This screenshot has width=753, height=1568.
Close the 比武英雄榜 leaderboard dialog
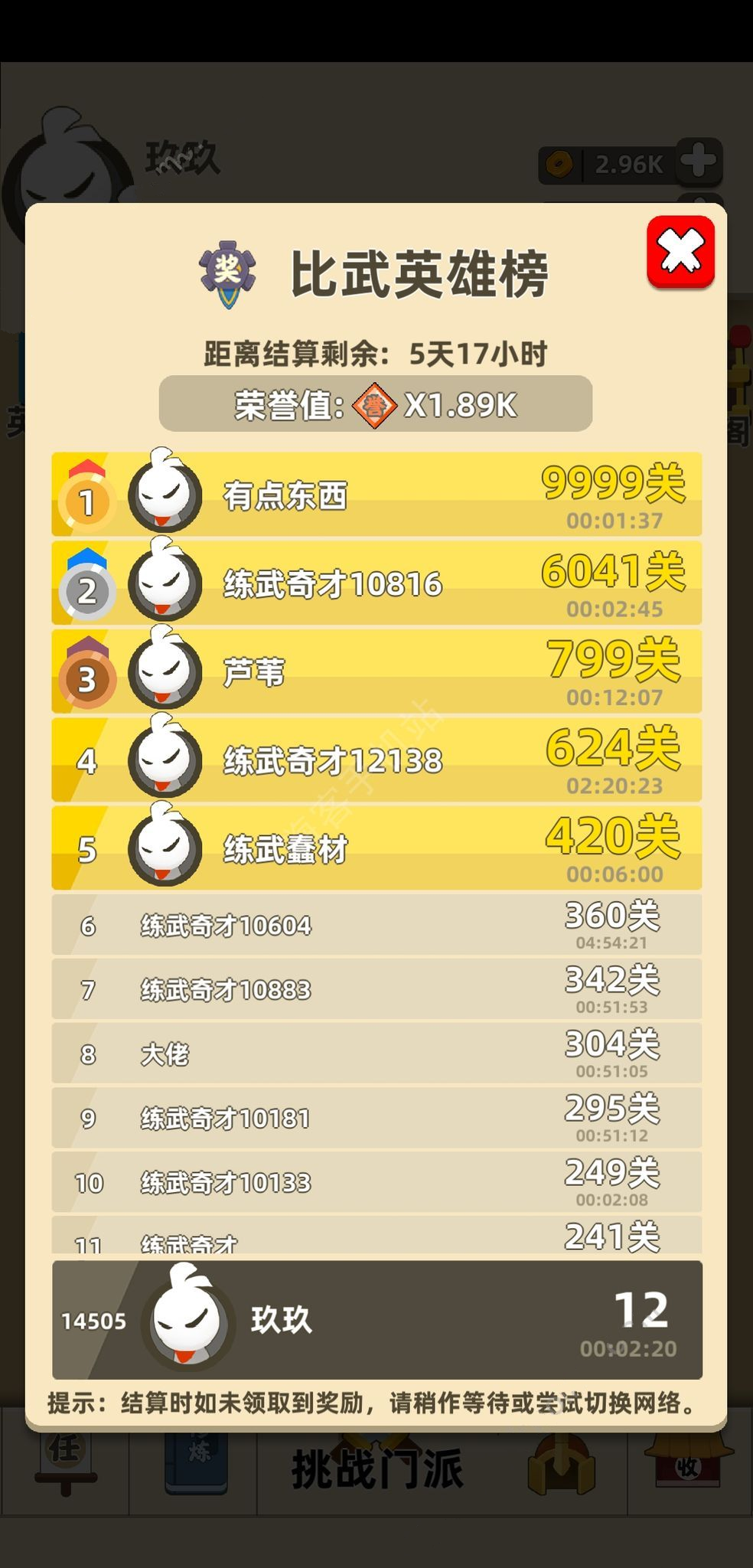pyautogui.click(x=680, y=252)
